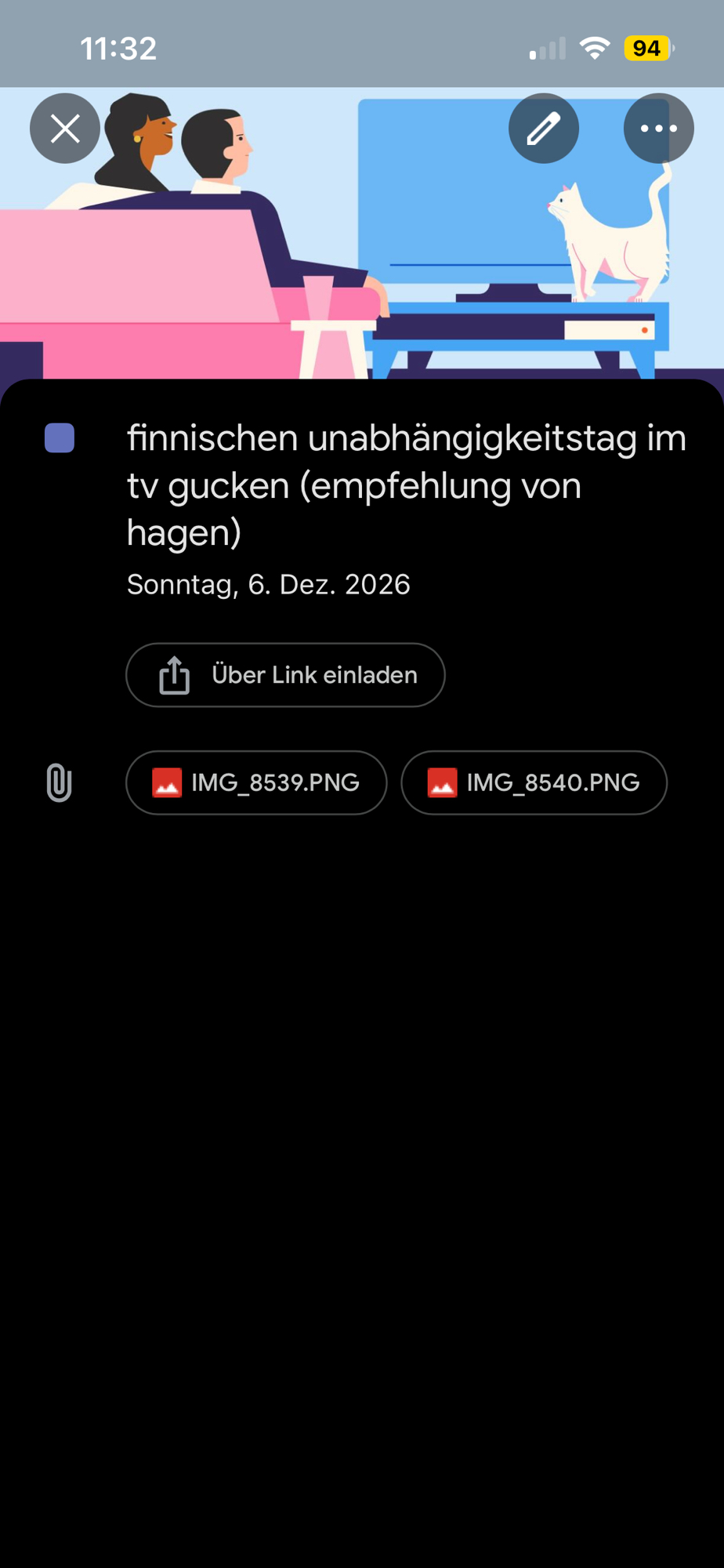
Task: Open attachment IMG_8540.PNG
Action: 534,782
